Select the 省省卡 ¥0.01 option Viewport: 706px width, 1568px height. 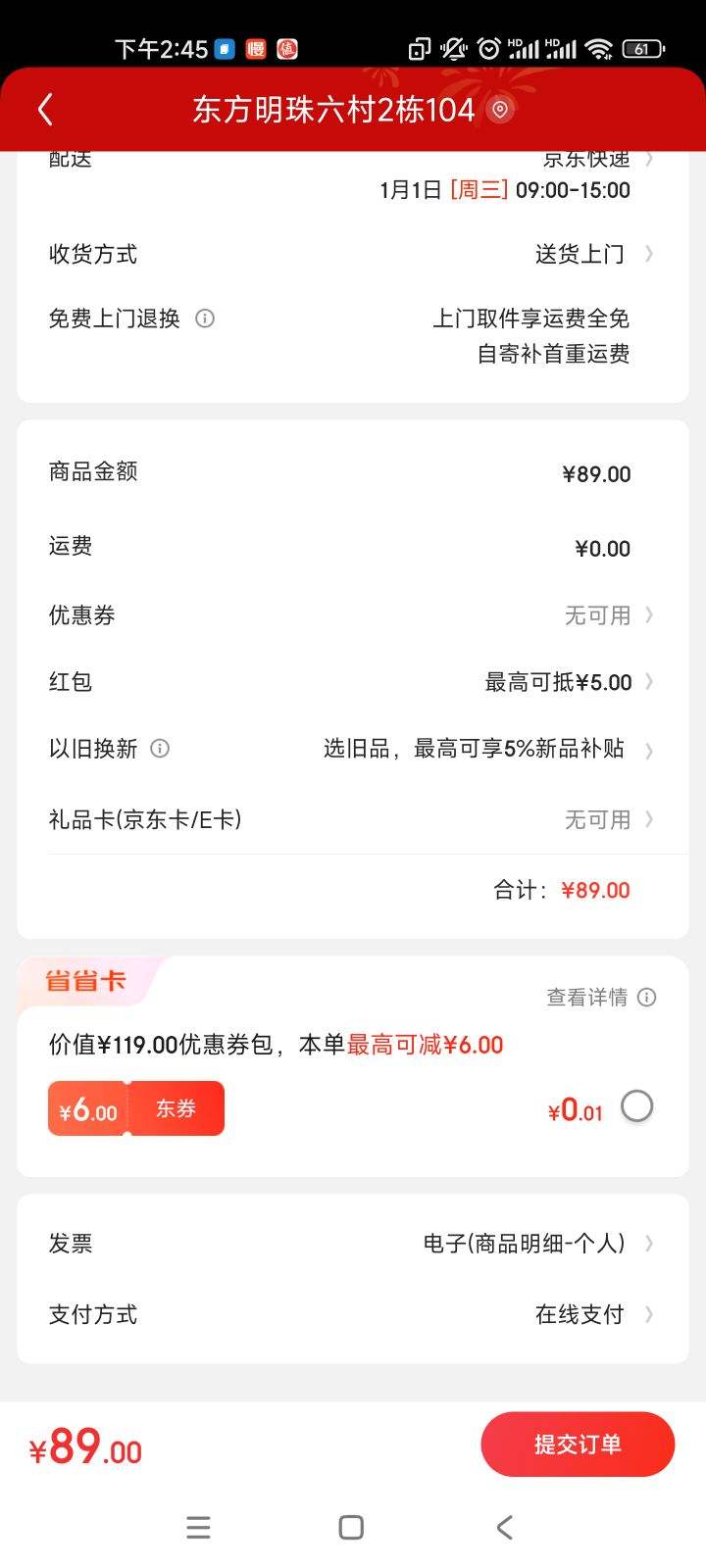[x=636, y=1107]
